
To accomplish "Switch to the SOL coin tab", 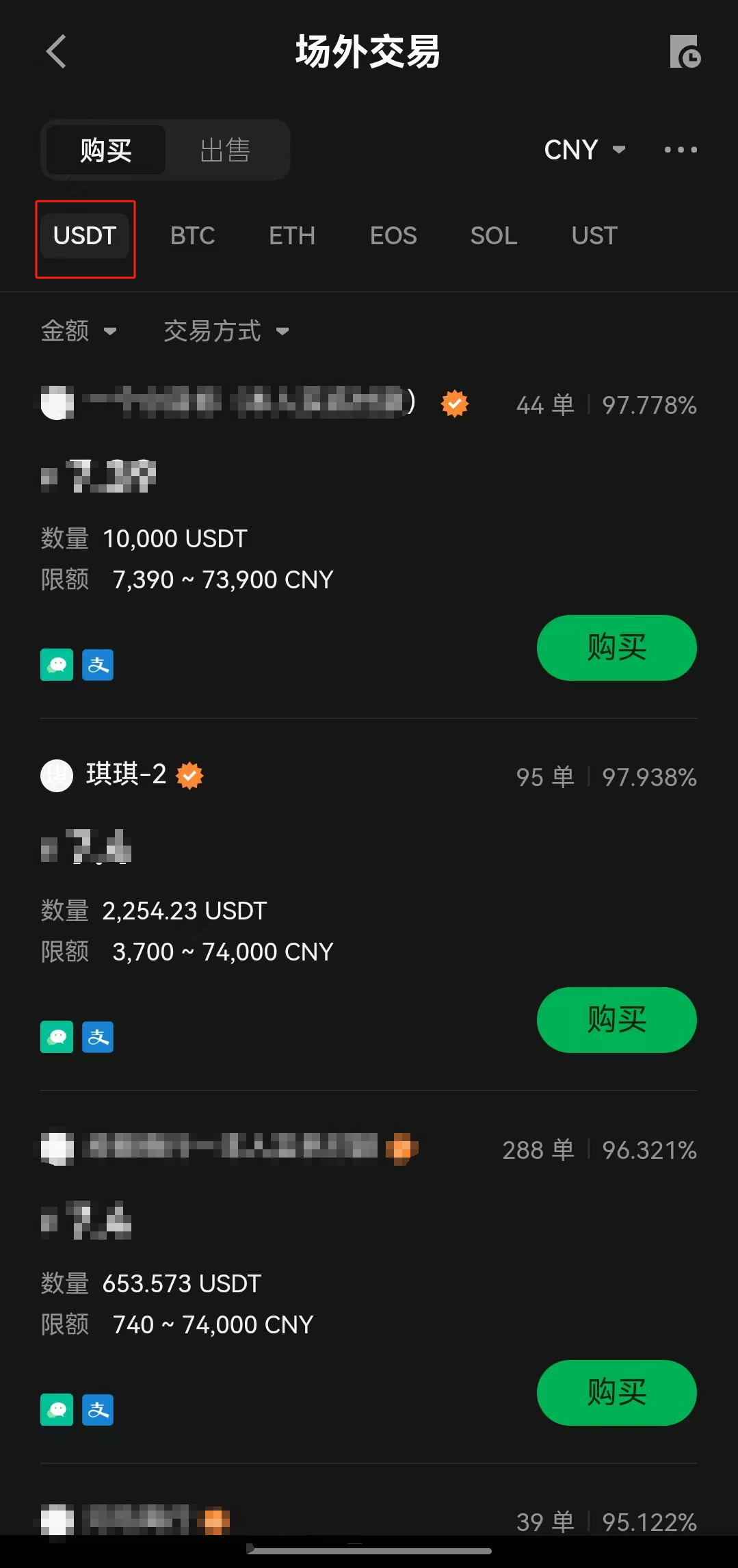I will click(493, 236).
